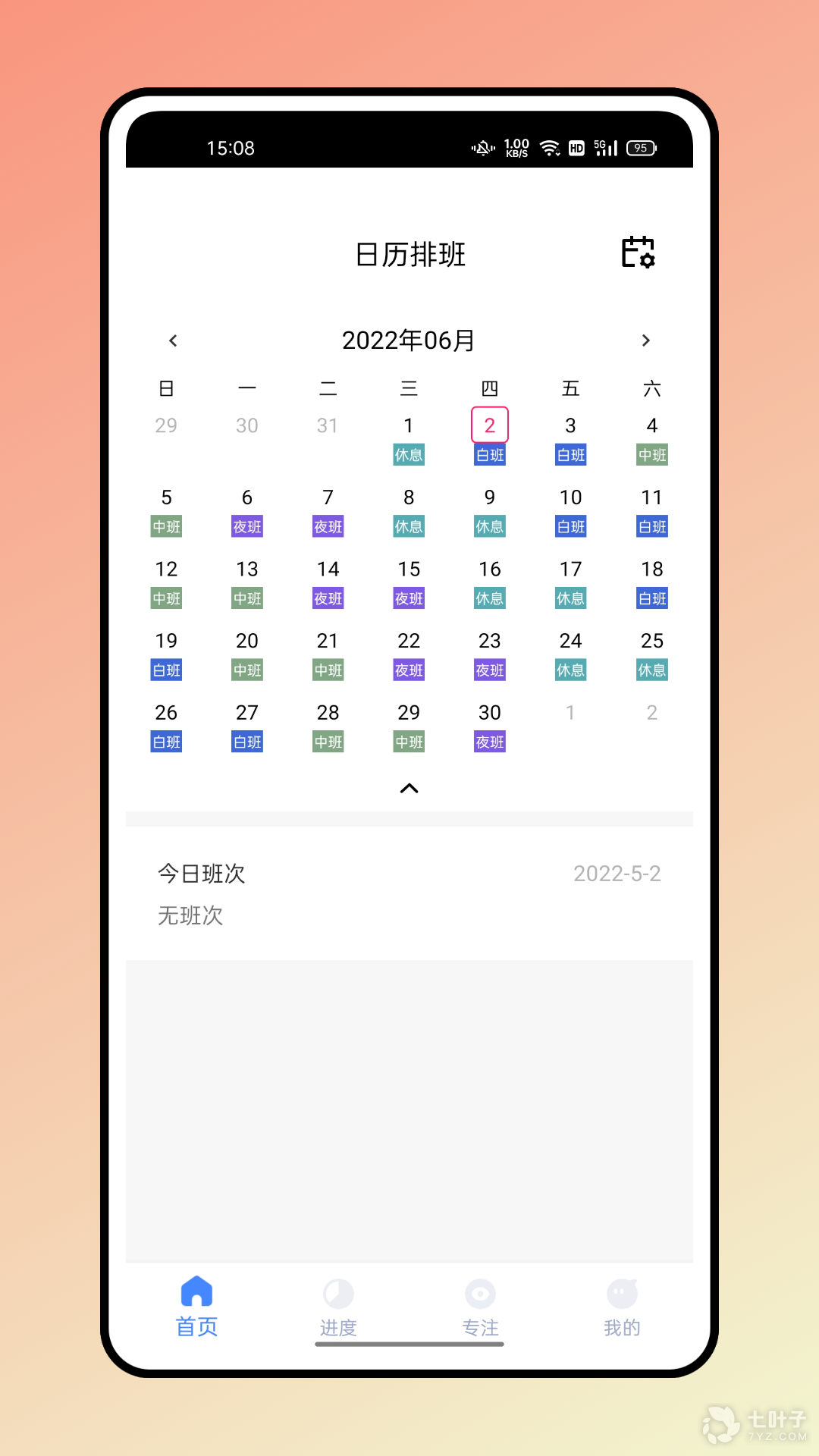819x1456 pixels.
Task: Switch to the 首页 tab
Action: pyautogui.click(x=197, y=1307)
